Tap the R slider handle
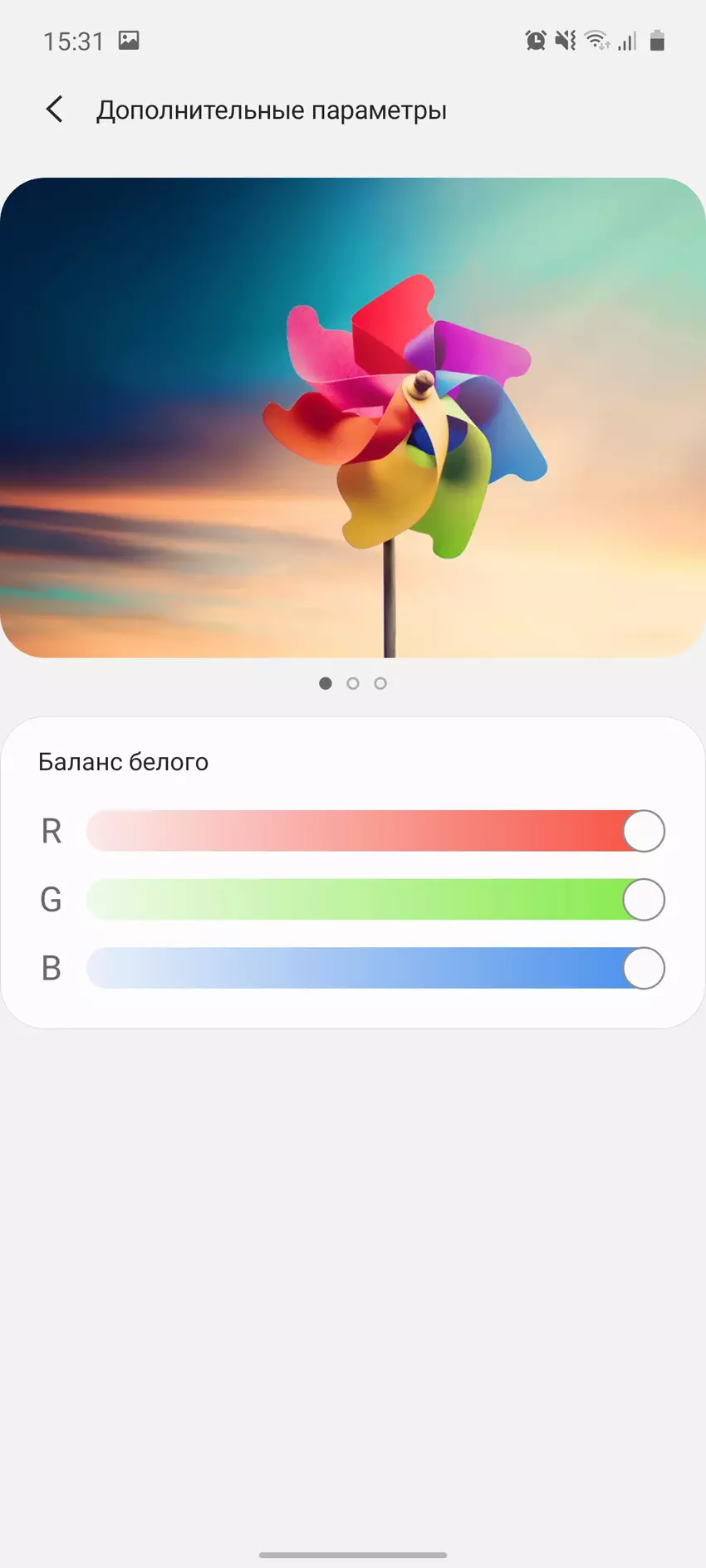 point(643,830)
